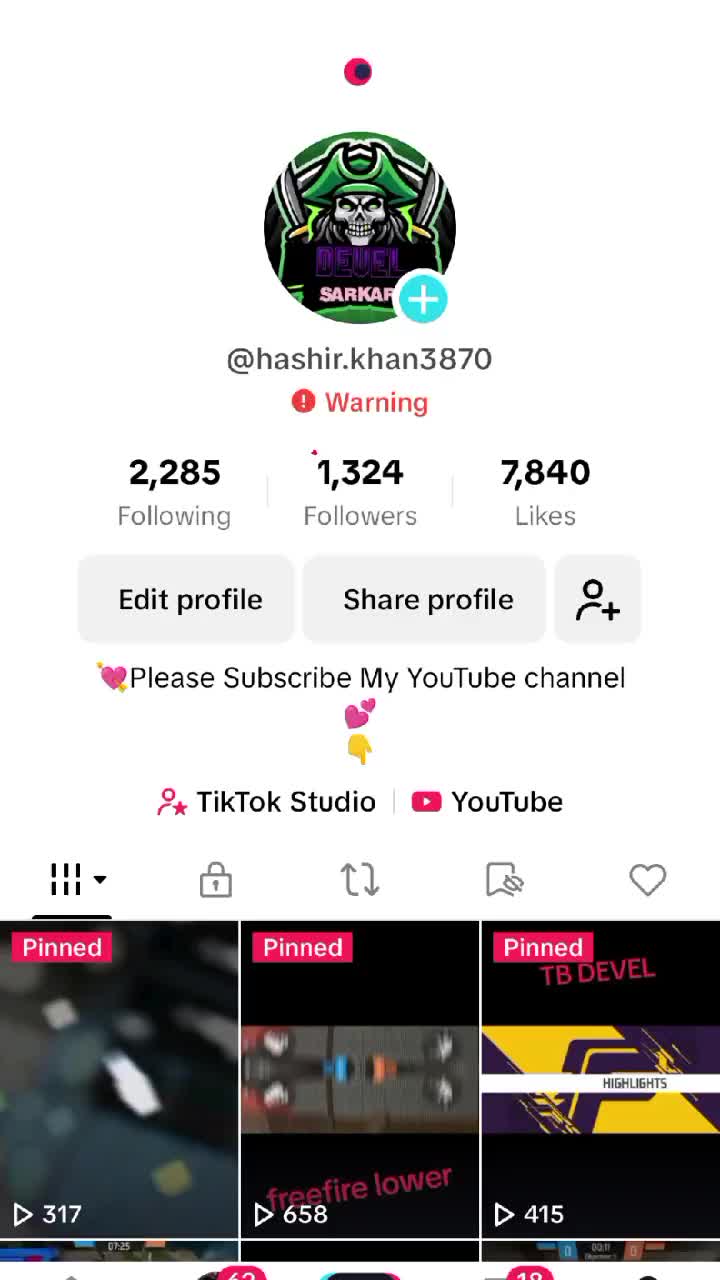Open the add friends icon
Viewport: 720px width, 1280px height.
[598, 599]
